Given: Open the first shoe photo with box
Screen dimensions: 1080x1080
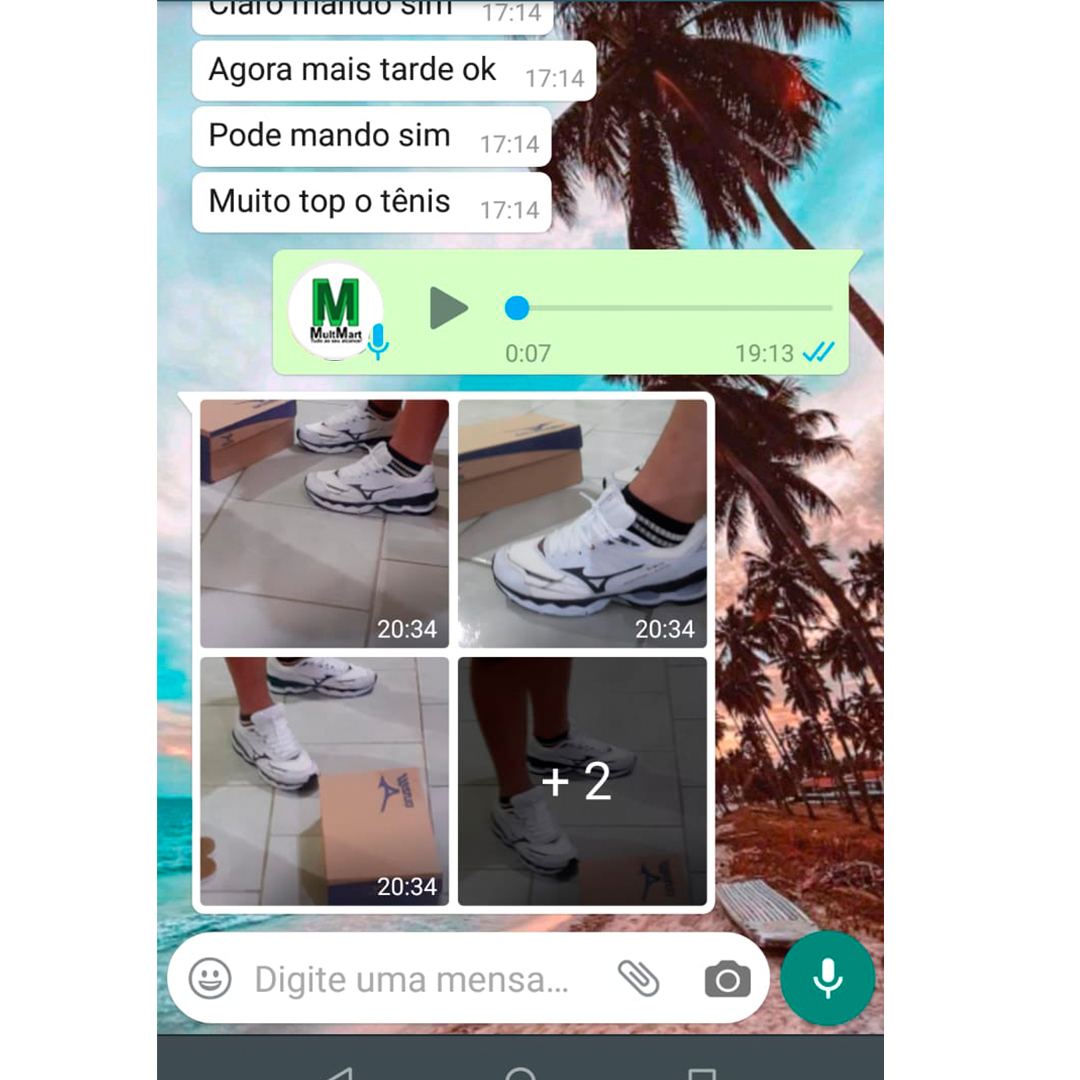Looking at the screenshot, I should click(x=324, y=523).
